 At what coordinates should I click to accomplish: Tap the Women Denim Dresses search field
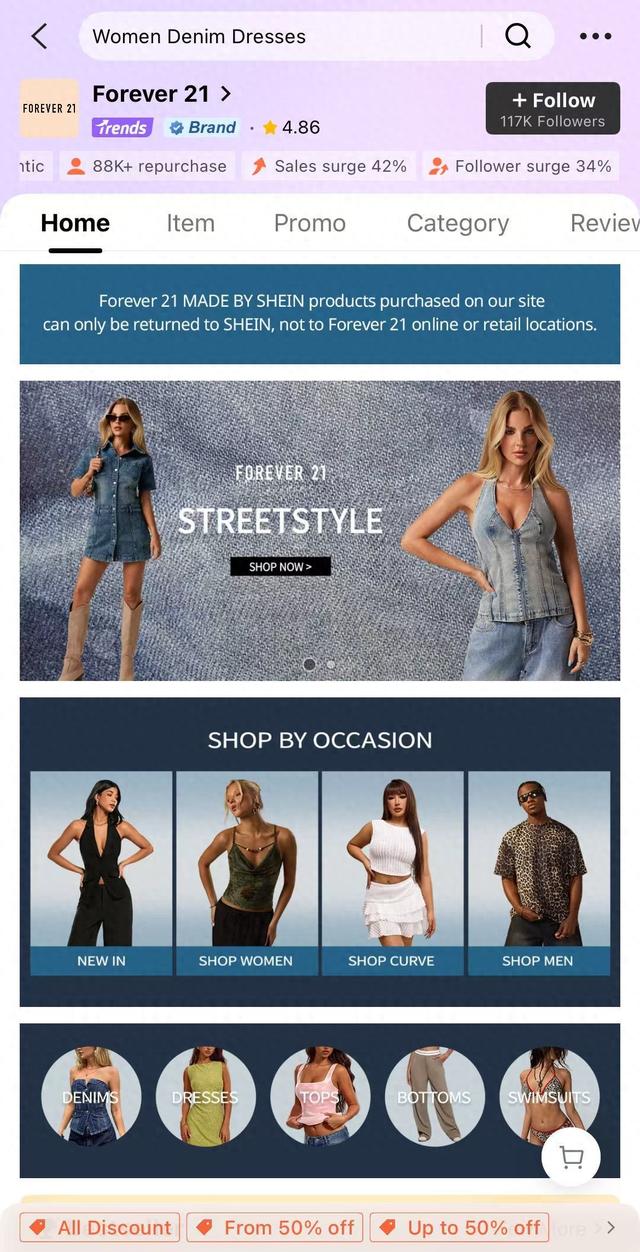coord(280,37)
